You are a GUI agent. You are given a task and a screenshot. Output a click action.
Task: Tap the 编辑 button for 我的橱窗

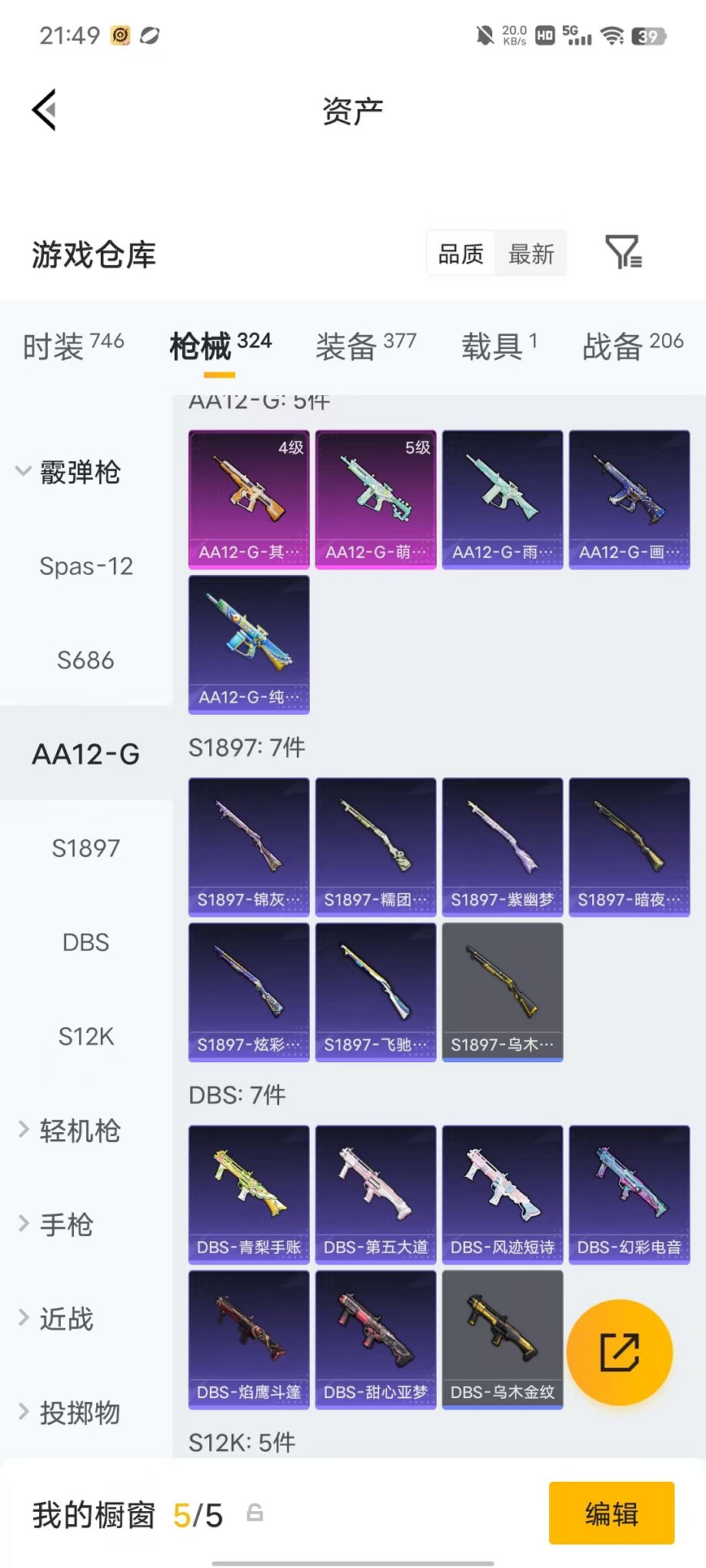click(x=611, y=1513)
